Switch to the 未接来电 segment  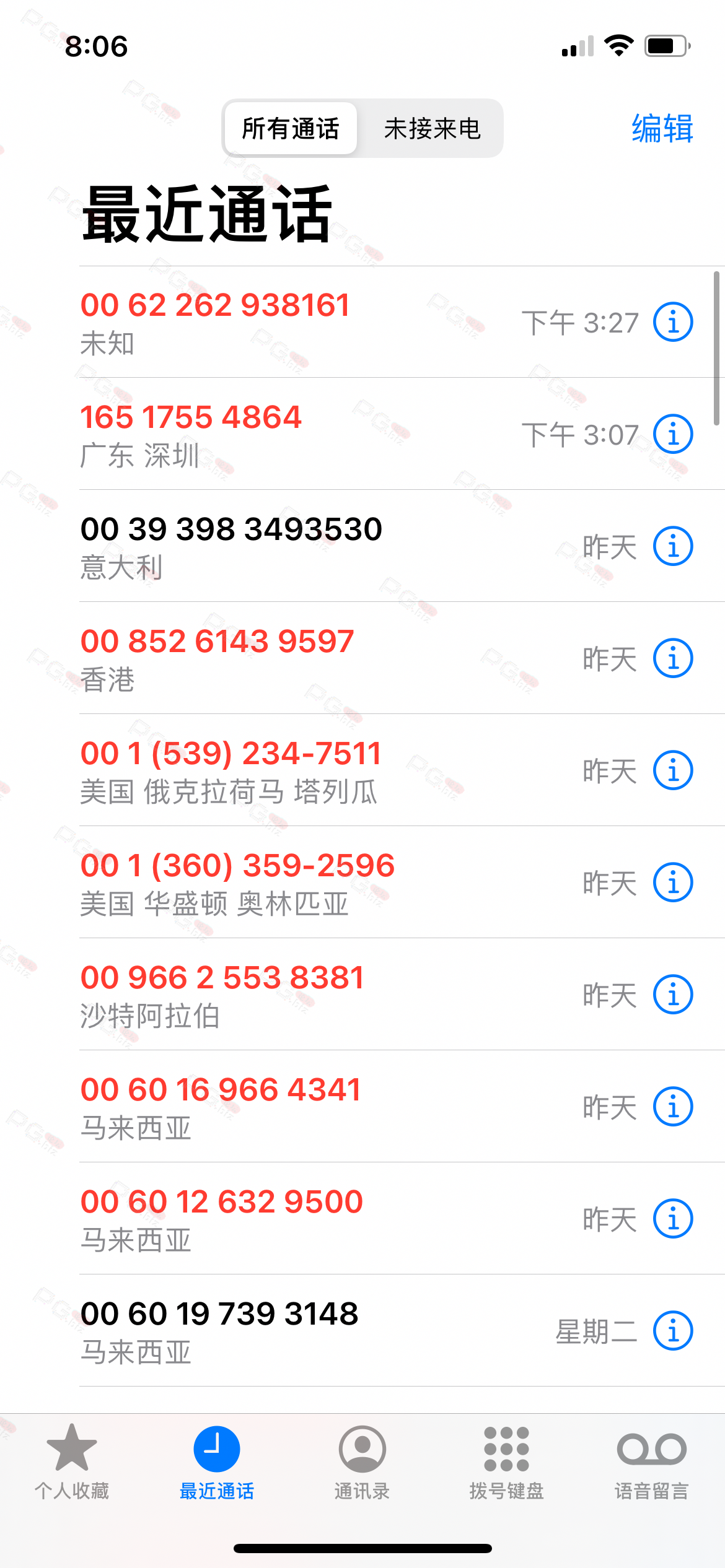pyautogui.click(x=432, y=129)
